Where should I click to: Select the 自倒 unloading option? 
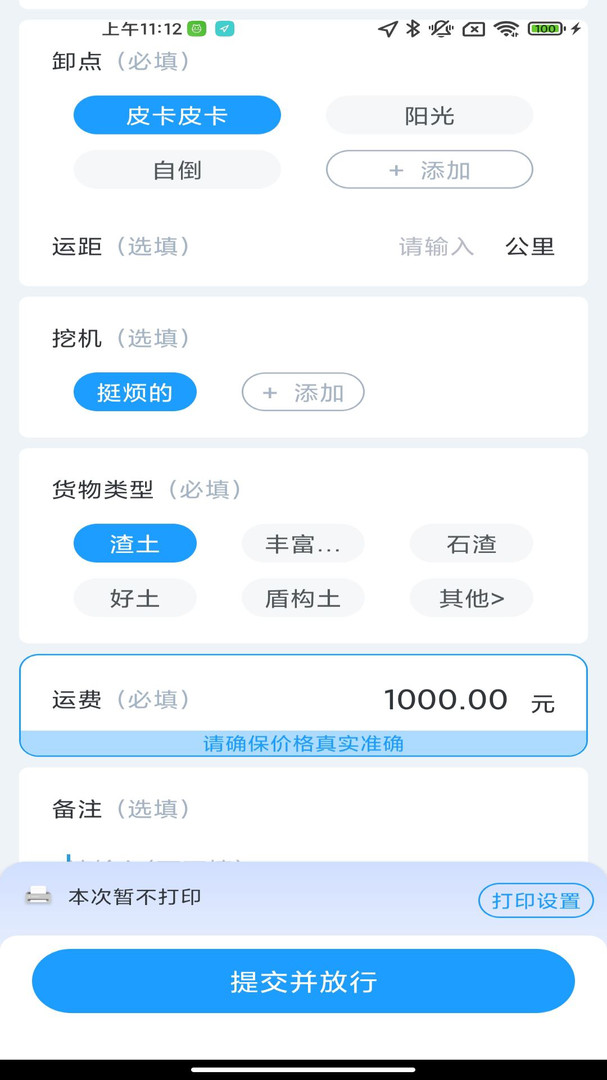click(177, 170)
